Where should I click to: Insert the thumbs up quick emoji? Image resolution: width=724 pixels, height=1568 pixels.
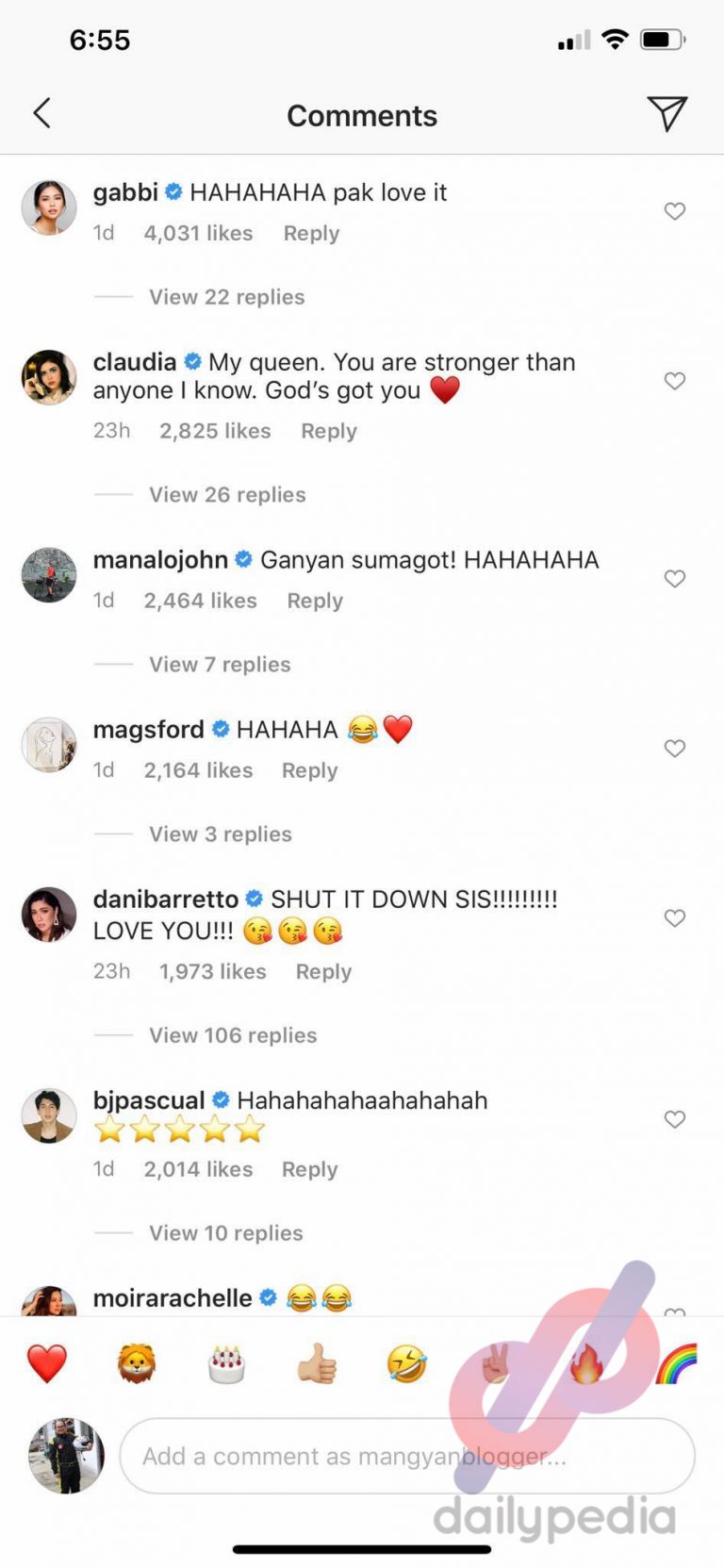(317, 1363)
